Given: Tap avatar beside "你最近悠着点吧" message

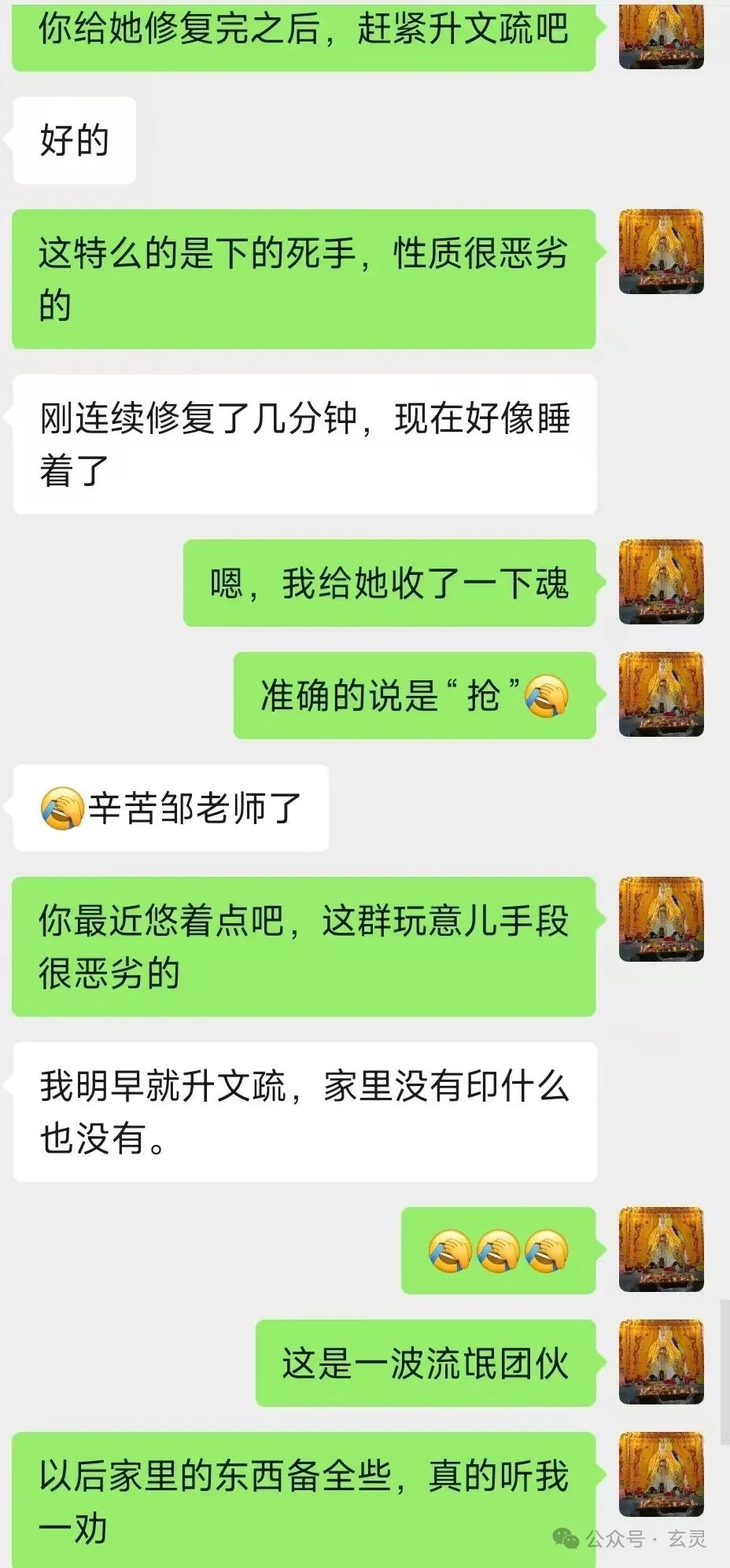Looking at the screenshot, I should pyautogui.click(x=661, y=919).
